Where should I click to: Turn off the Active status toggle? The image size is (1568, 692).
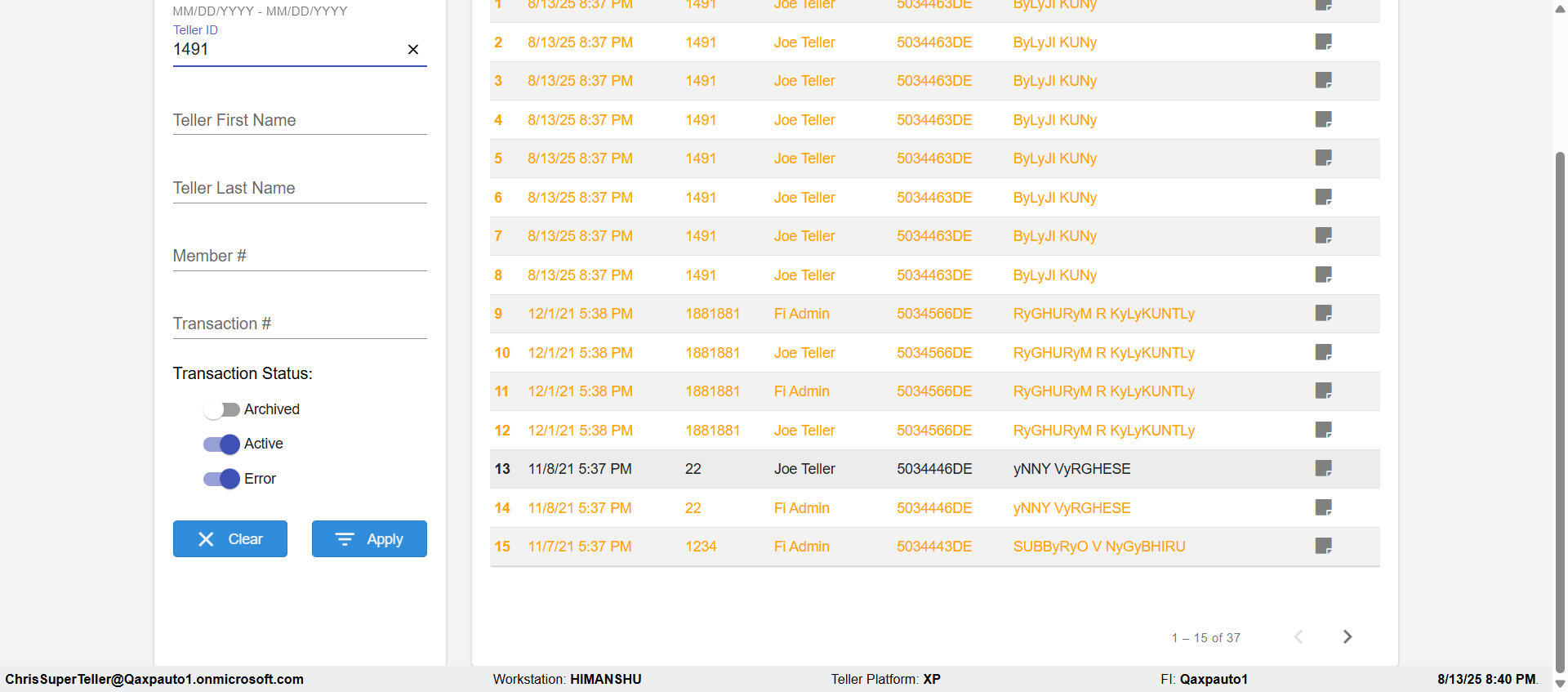tap(221, 444)
